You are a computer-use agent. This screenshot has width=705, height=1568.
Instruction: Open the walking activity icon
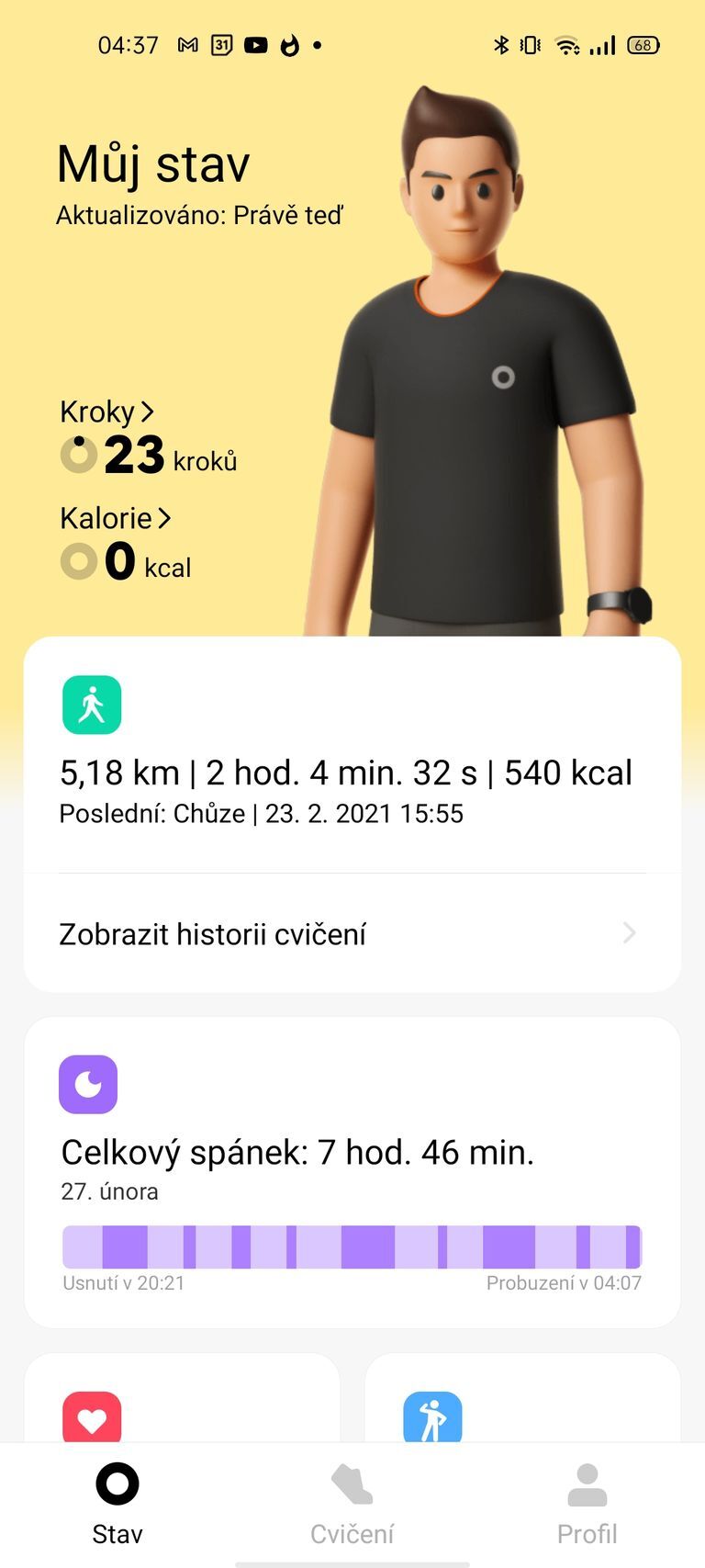tap(91, 704)
